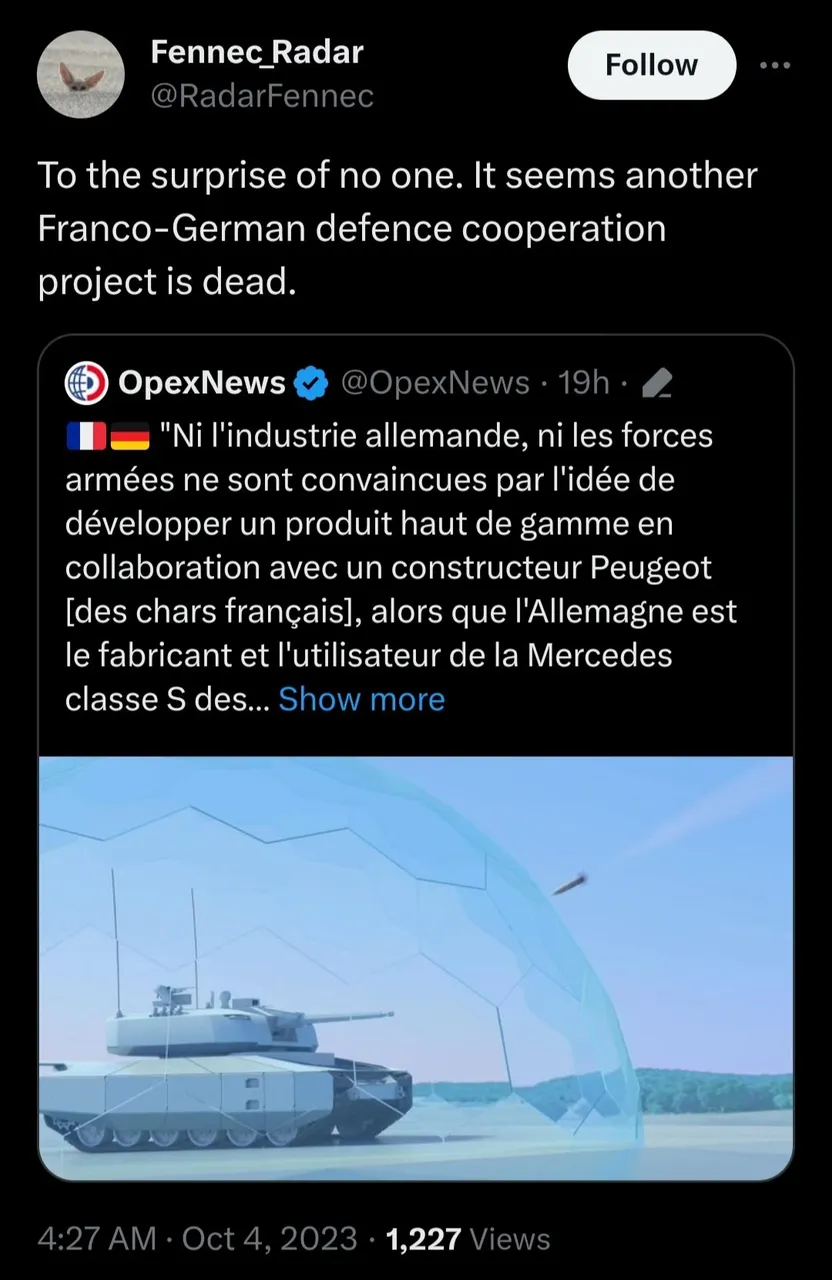Image resolution: width=832 pixels, height=1280 pixels.
Task: Follow Fennec_Radar
Action: click(x=651, y=65)
